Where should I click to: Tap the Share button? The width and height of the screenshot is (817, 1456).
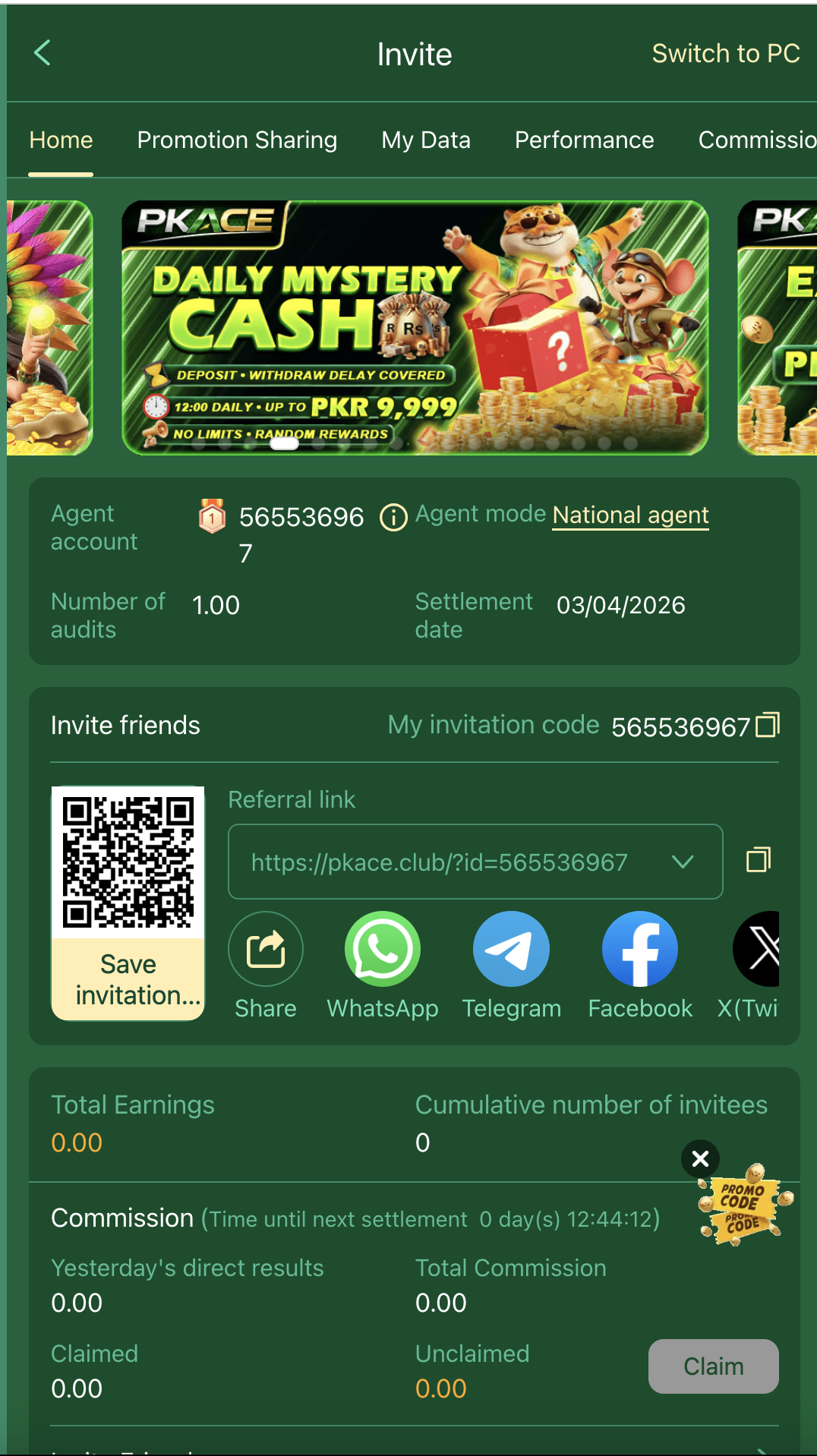click(266, 950)
